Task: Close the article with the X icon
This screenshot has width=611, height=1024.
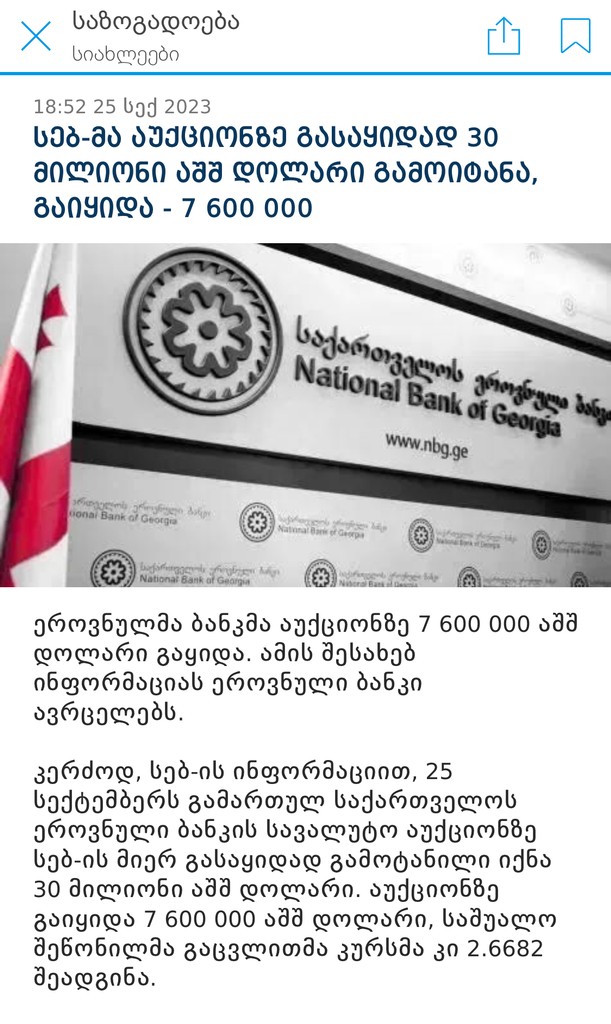Action: coord(36,36)
